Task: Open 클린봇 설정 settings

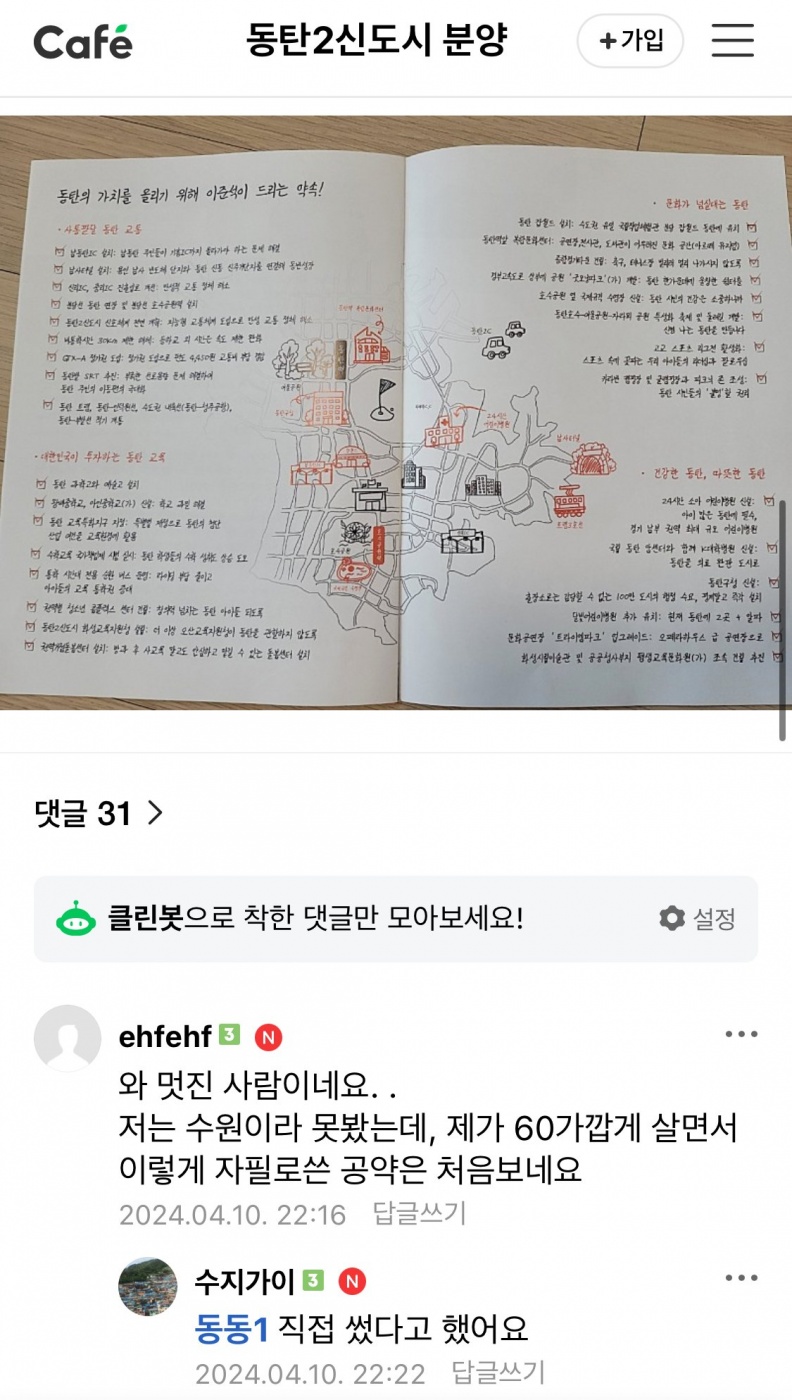Action: (698, 918)
